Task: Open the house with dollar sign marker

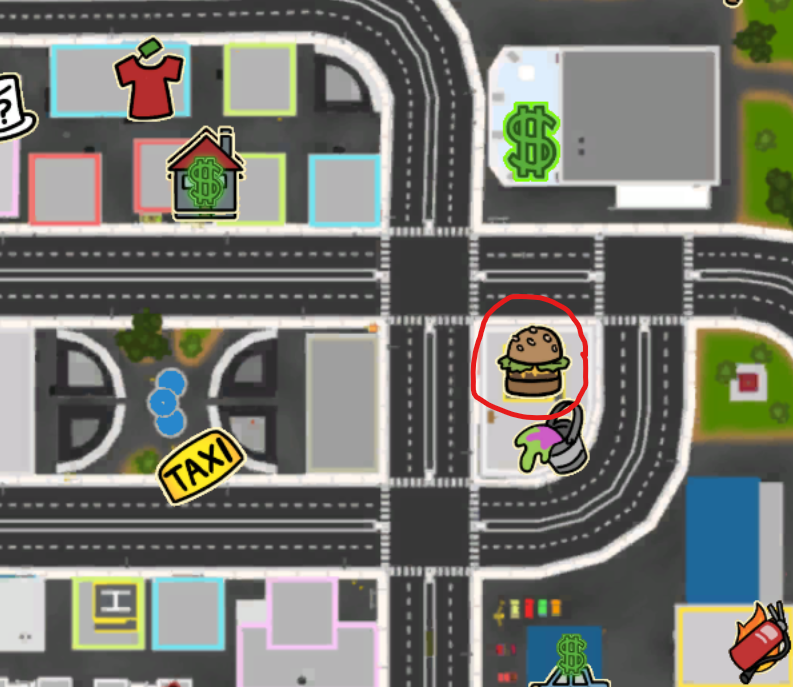Action: [x=206, y=176]
